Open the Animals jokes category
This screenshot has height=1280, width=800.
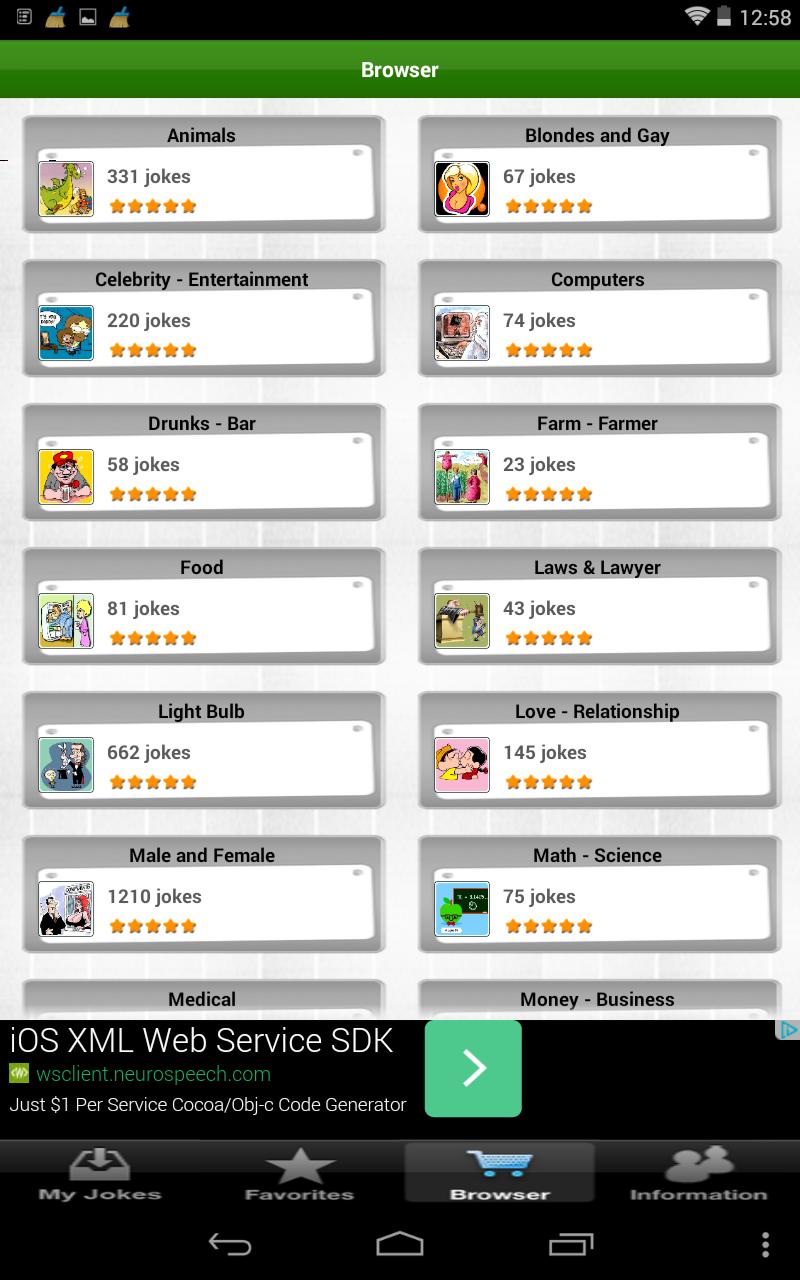tap(203, 175)
